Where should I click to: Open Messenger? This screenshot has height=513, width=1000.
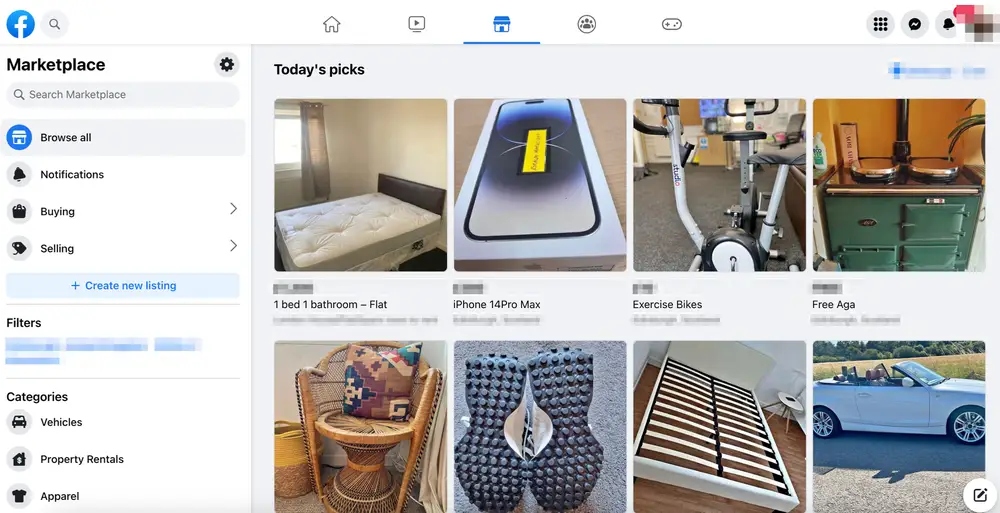coord(914,25)
